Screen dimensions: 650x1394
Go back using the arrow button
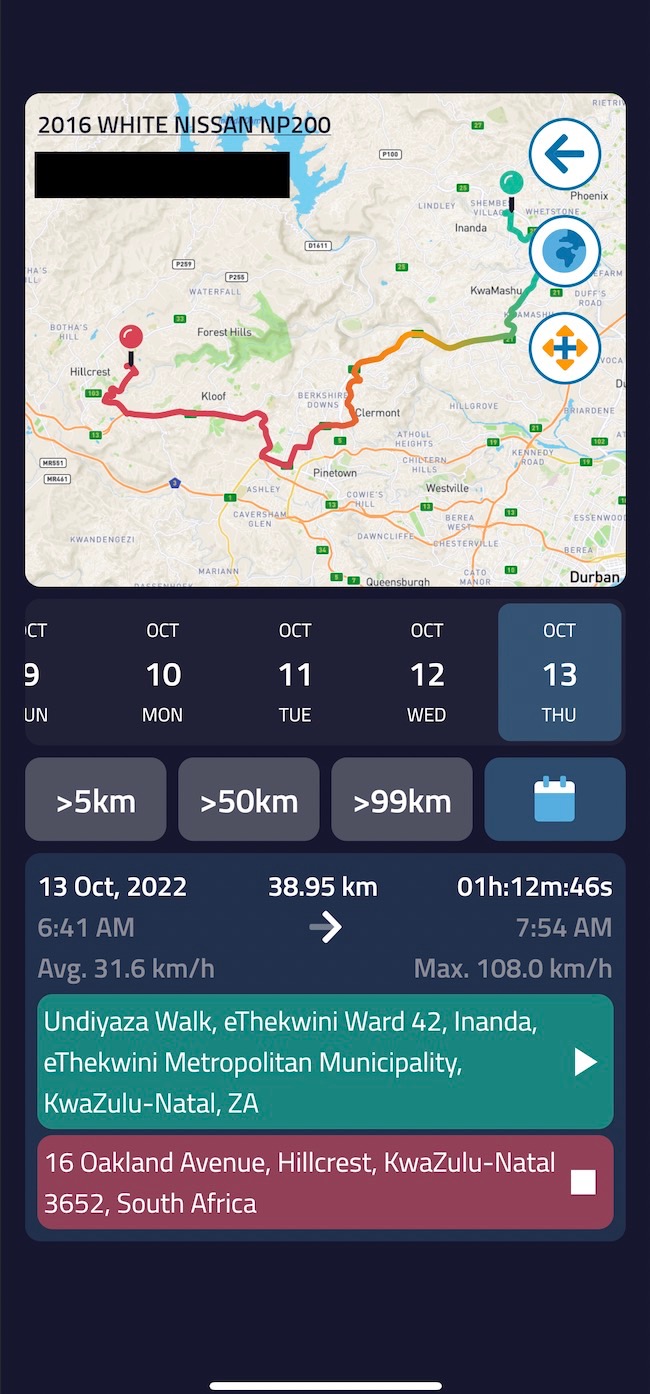[x=564, y=155]
